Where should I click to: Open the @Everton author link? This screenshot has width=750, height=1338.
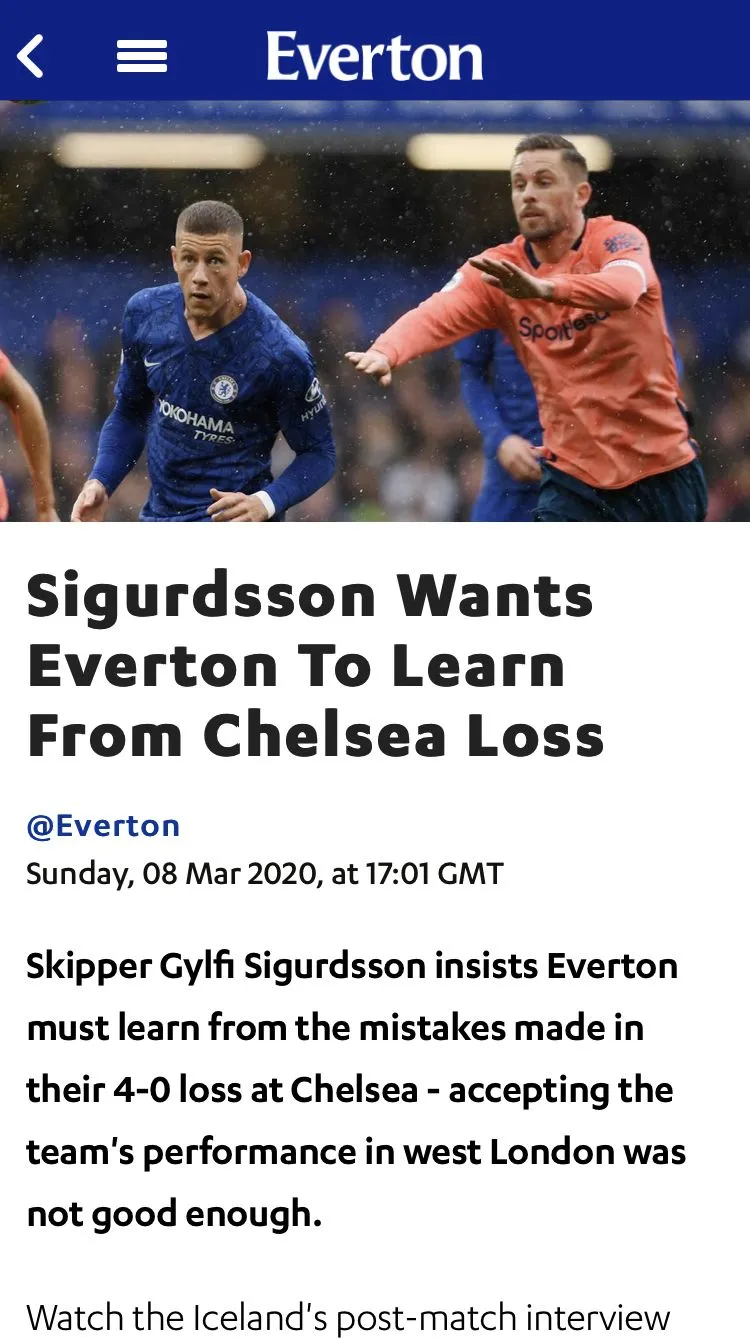click(x=103, y=826)
